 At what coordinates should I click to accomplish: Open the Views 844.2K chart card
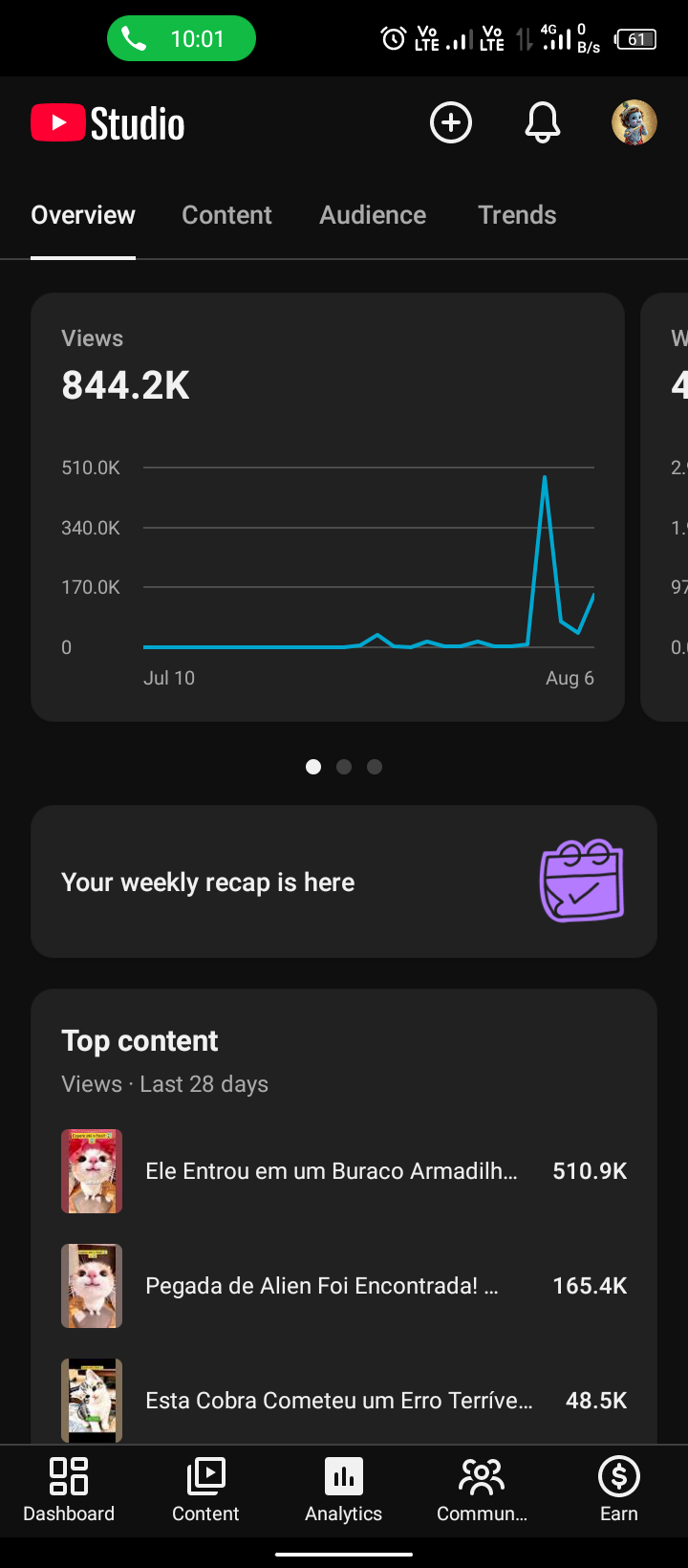(328, 507)
